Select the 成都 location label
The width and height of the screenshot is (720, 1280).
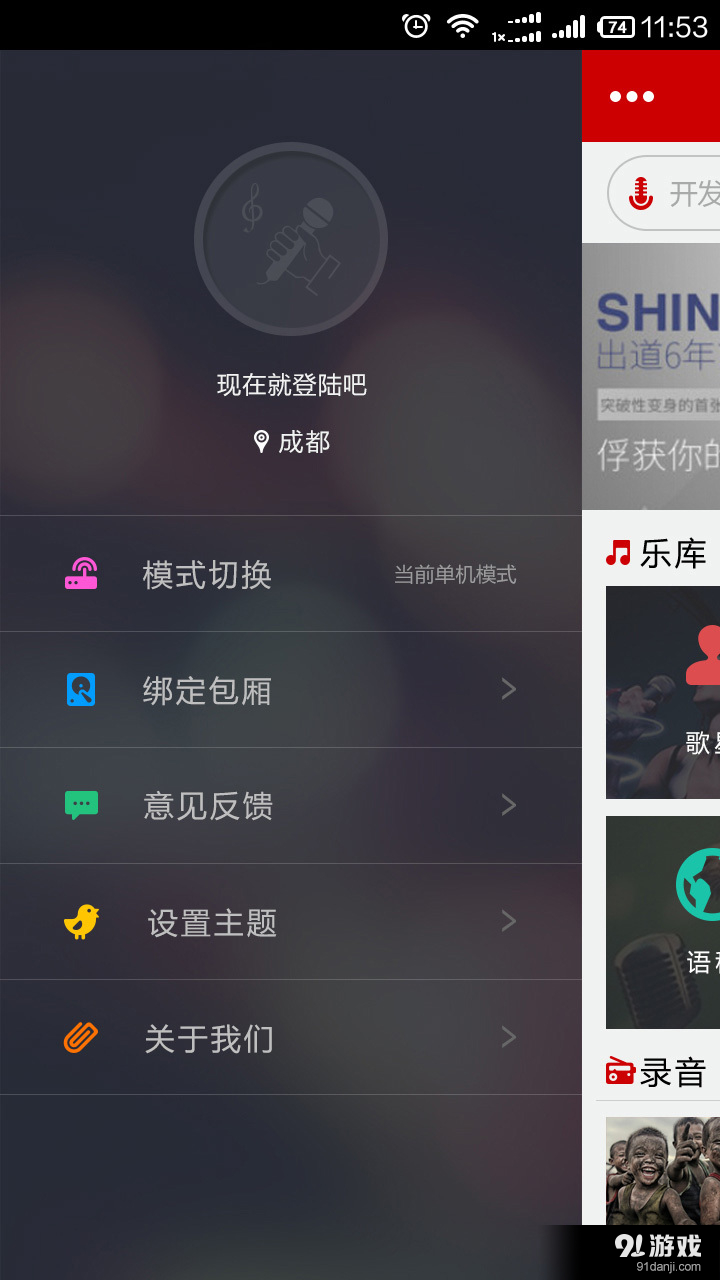click(x=292, y=442)
